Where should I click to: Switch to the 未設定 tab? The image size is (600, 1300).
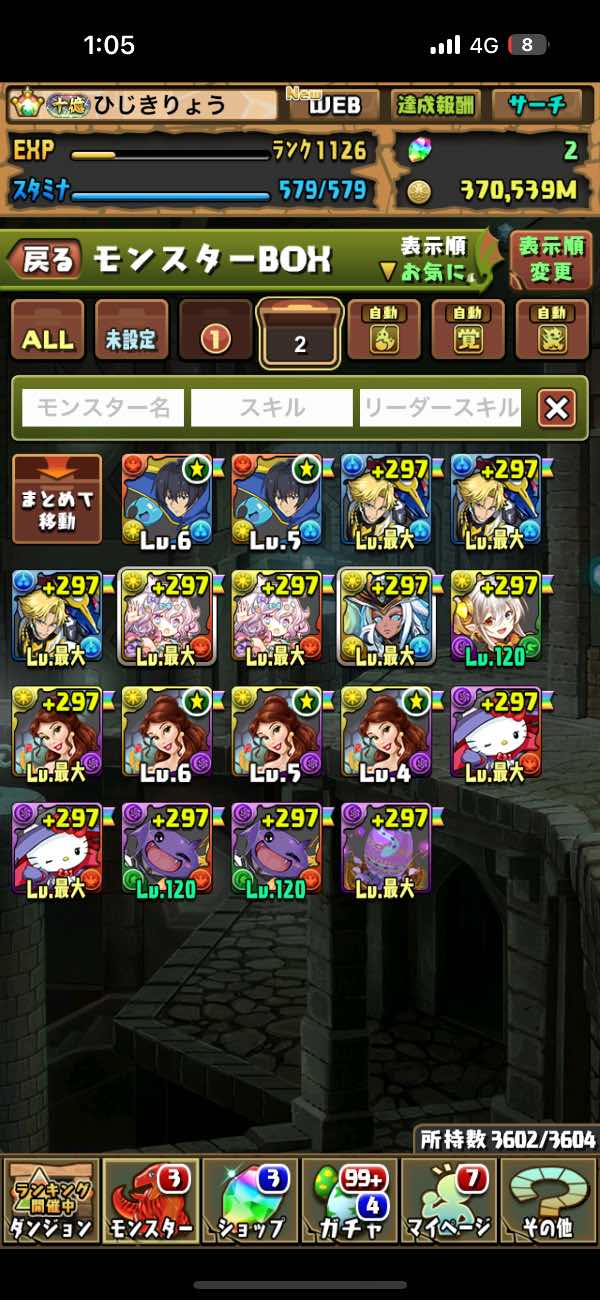131,332
